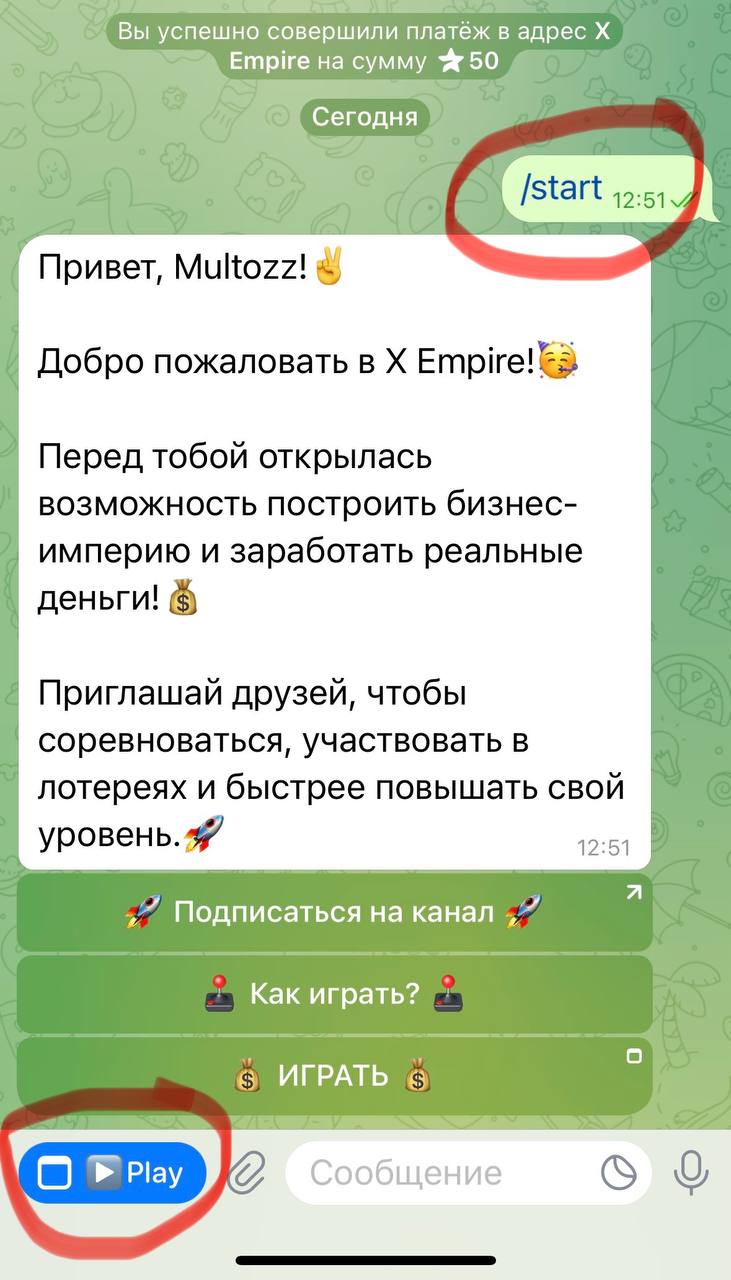Launch the game with ИГРАТЬ

pyautogui.click(x=334, y=1076)
